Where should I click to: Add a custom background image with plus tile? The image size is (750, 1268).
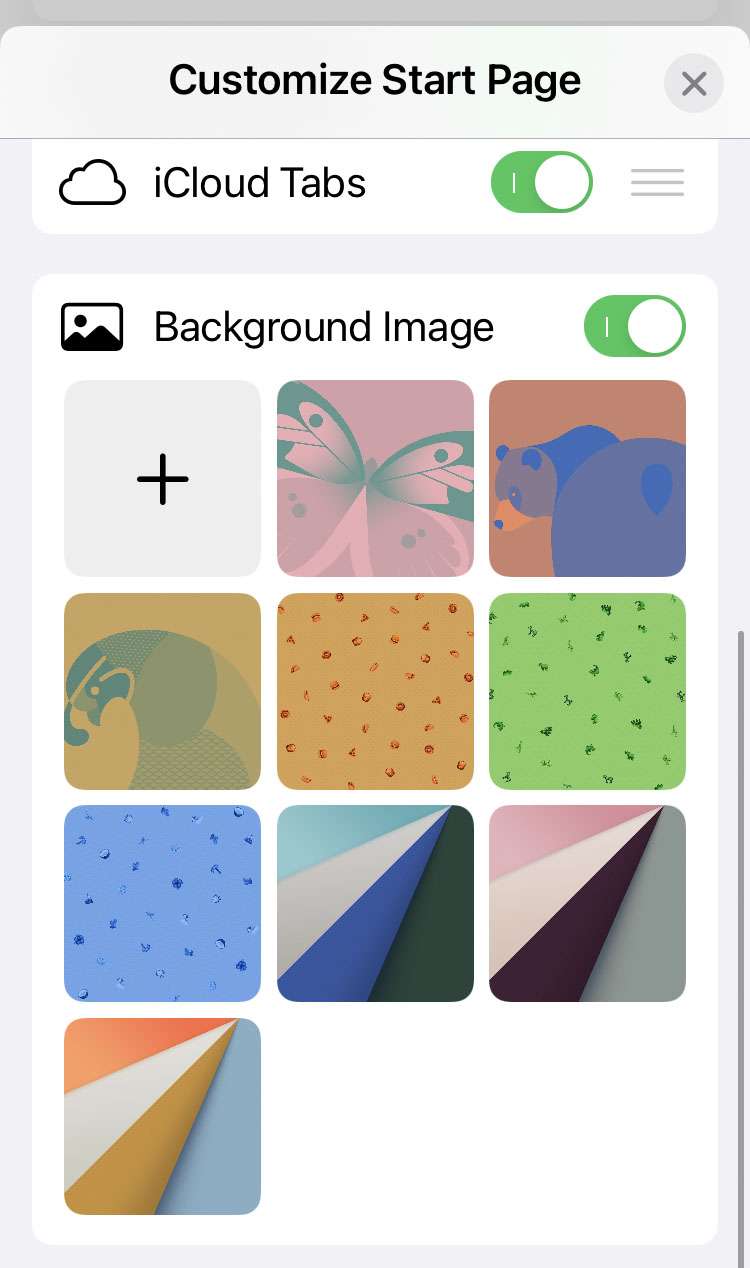click(162, 478)
